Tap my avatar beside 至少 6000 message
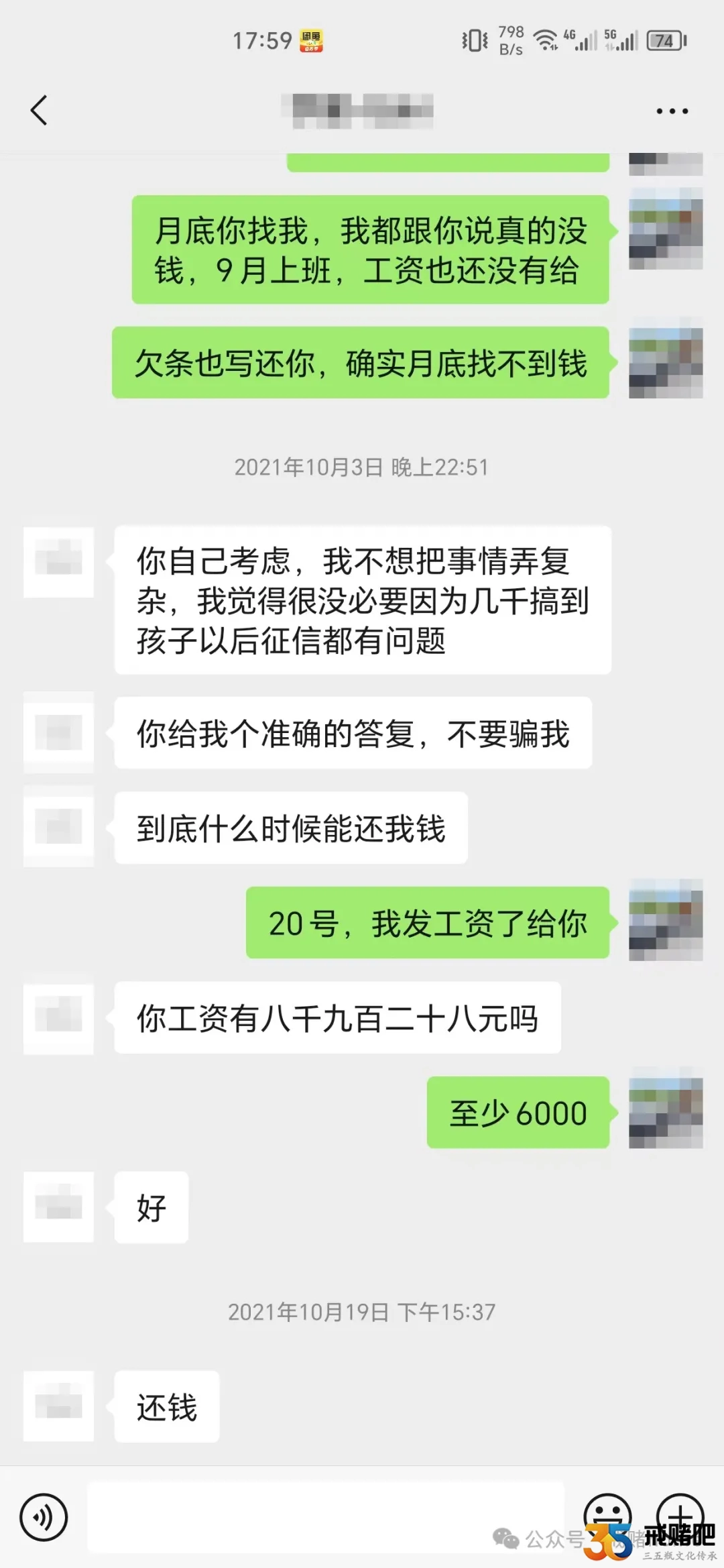 (x=665, y=1113)
